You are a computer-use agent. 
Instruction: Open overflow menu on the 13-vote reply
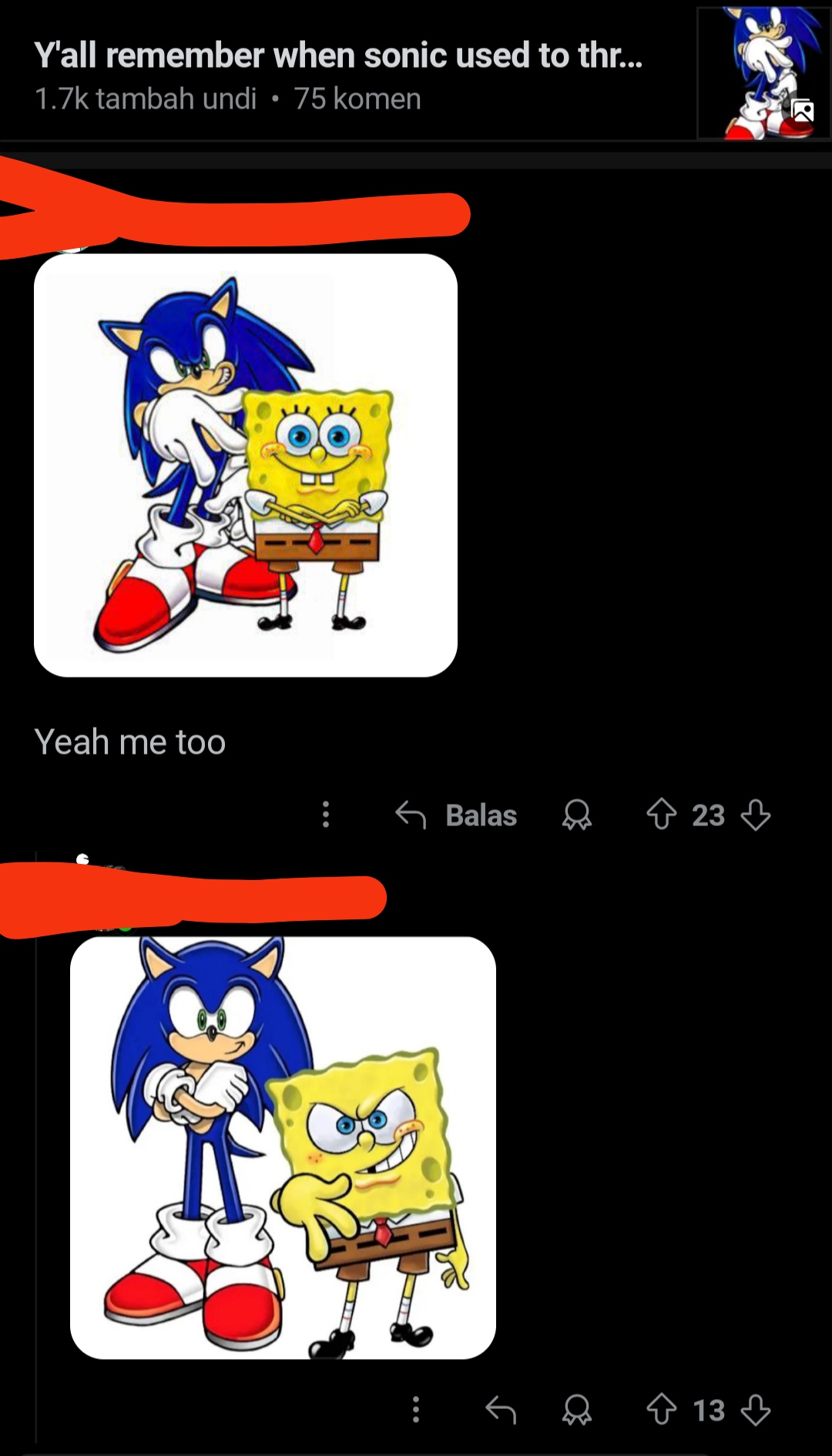pyautogui.click(x=416, y=1410)
